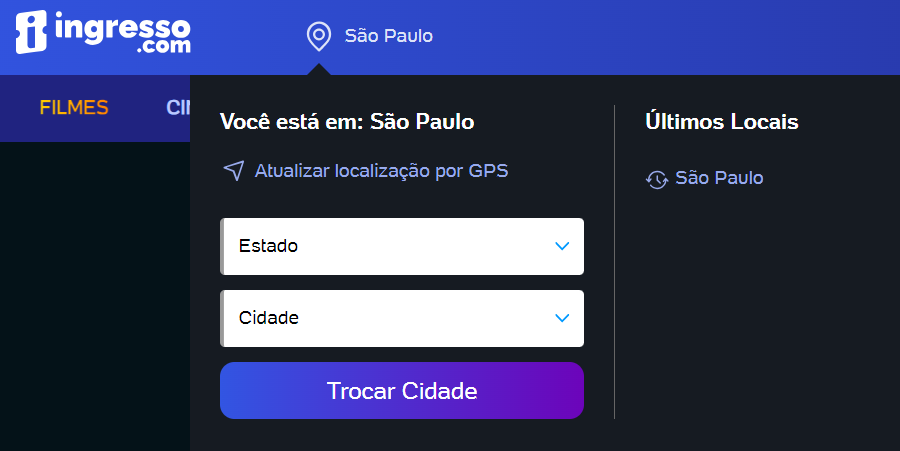Tap the Trocar Cidade button
Screen dimensions: 900x451
point(402,391)
